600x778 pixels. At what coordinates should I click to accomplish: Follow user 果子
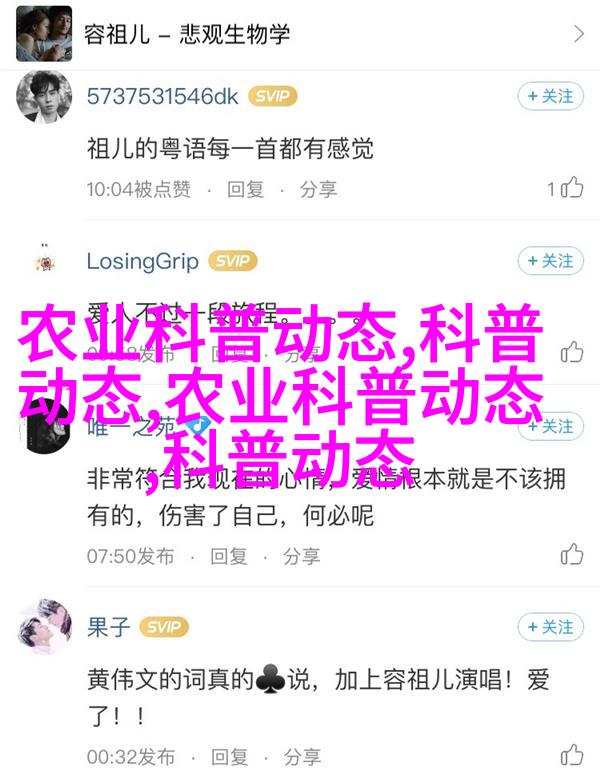550,627
